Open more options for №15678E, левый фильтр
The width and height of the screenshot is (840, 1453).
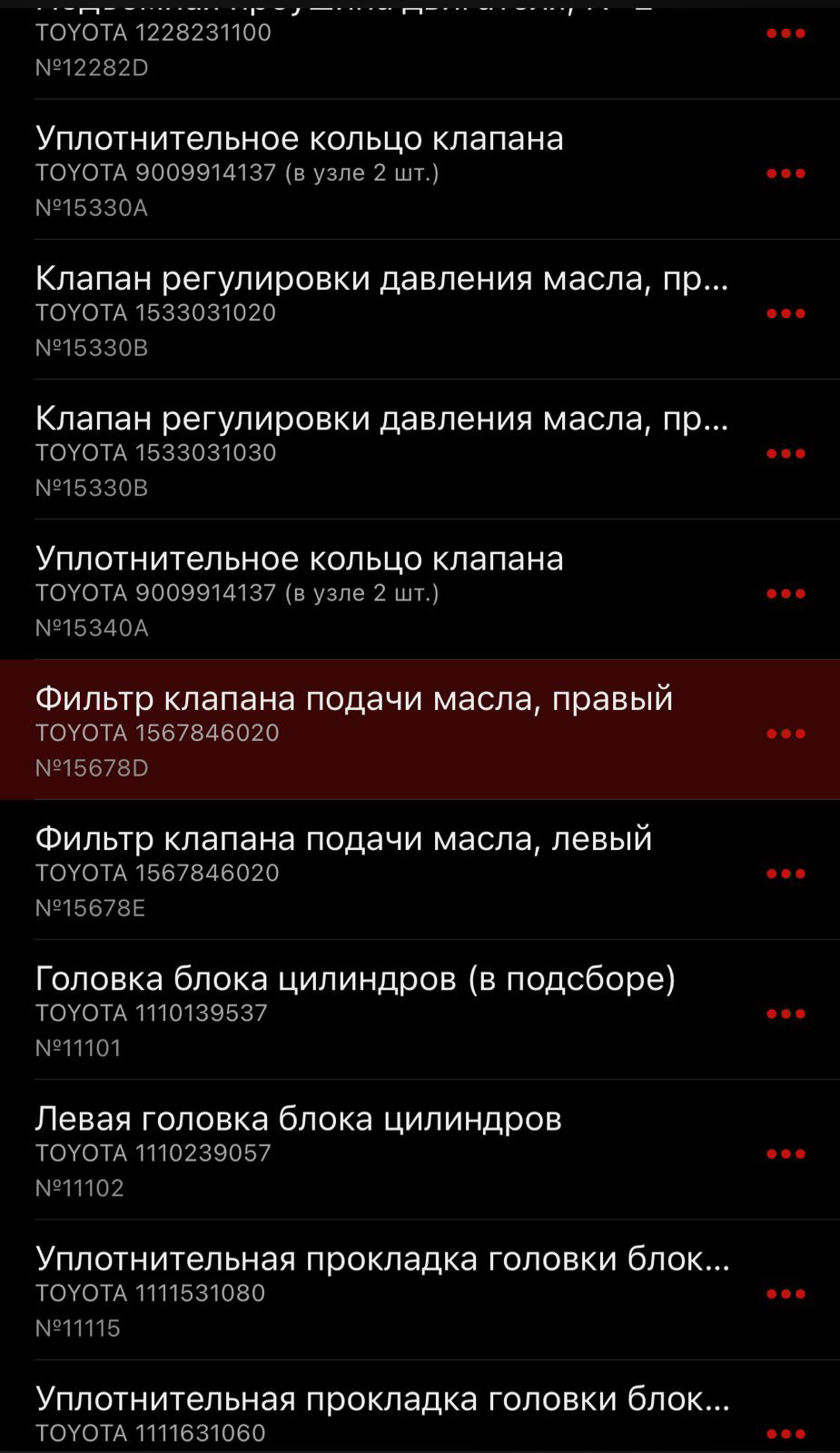(786, 874)
